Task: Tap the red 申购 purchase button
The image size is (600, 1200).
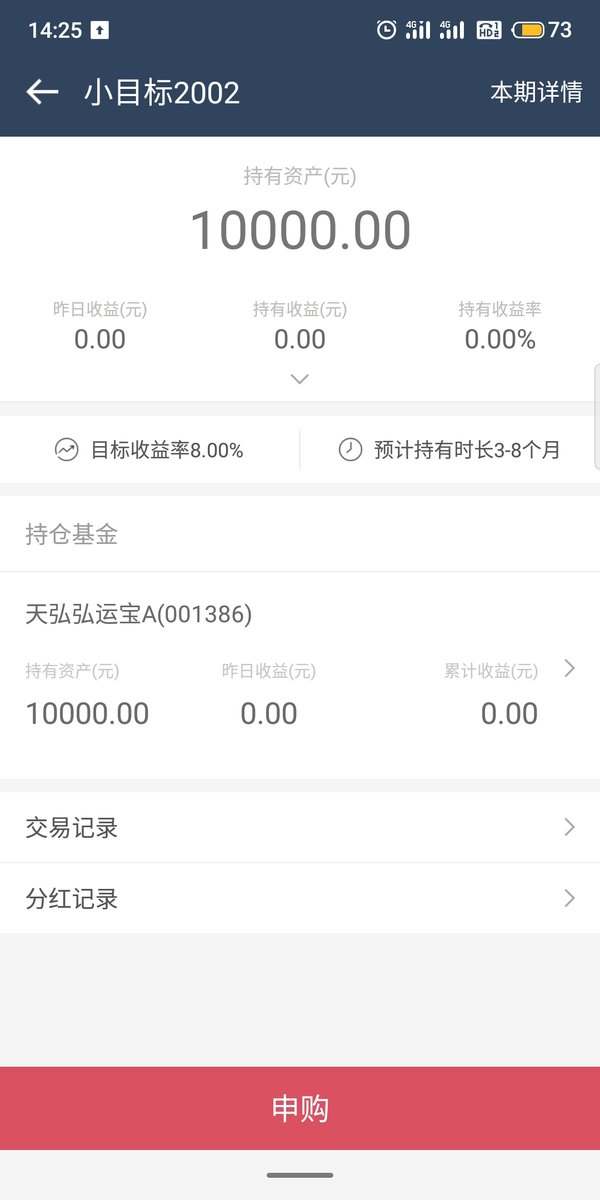Action: tap(300, 1108)
